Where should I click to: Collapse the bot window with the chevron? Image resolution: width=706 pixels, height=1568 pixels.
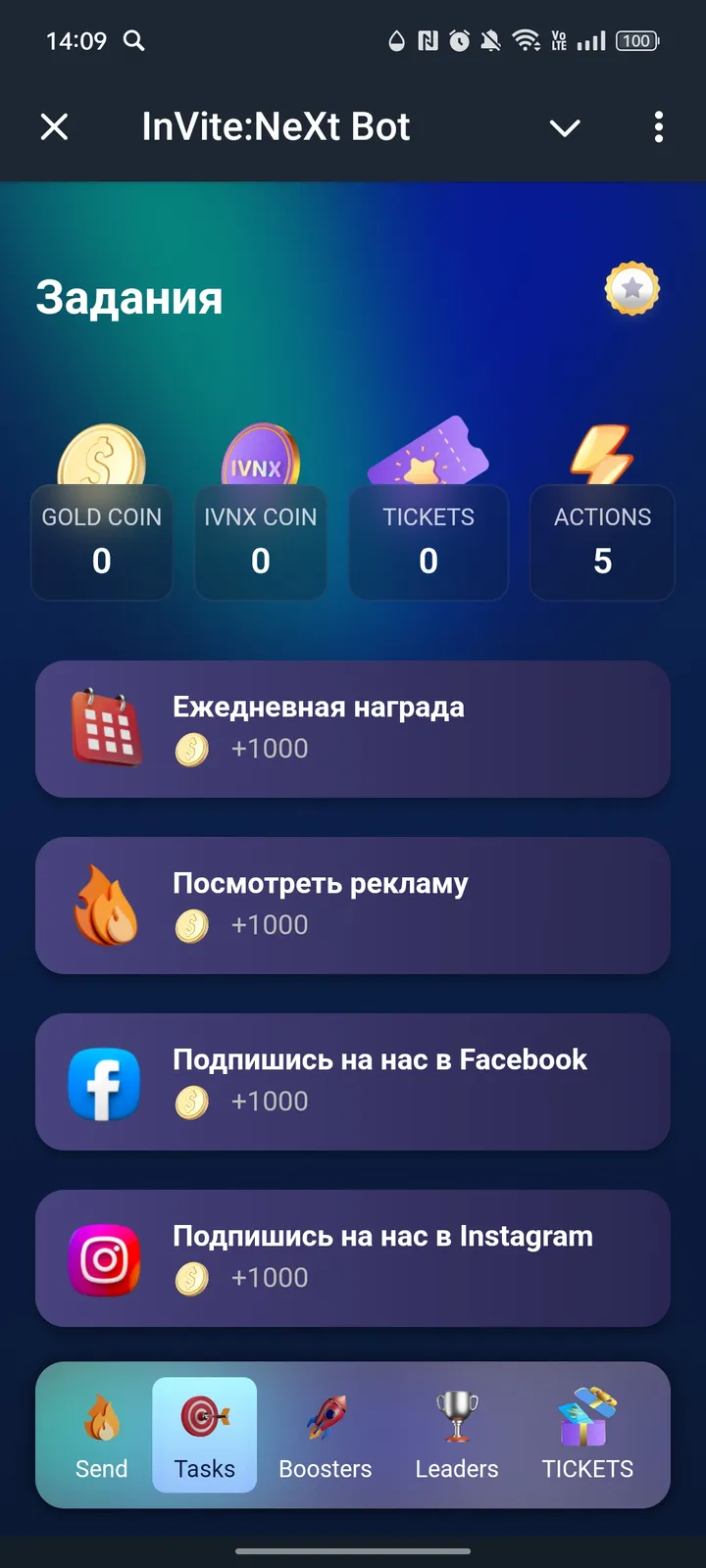(565, 127)
